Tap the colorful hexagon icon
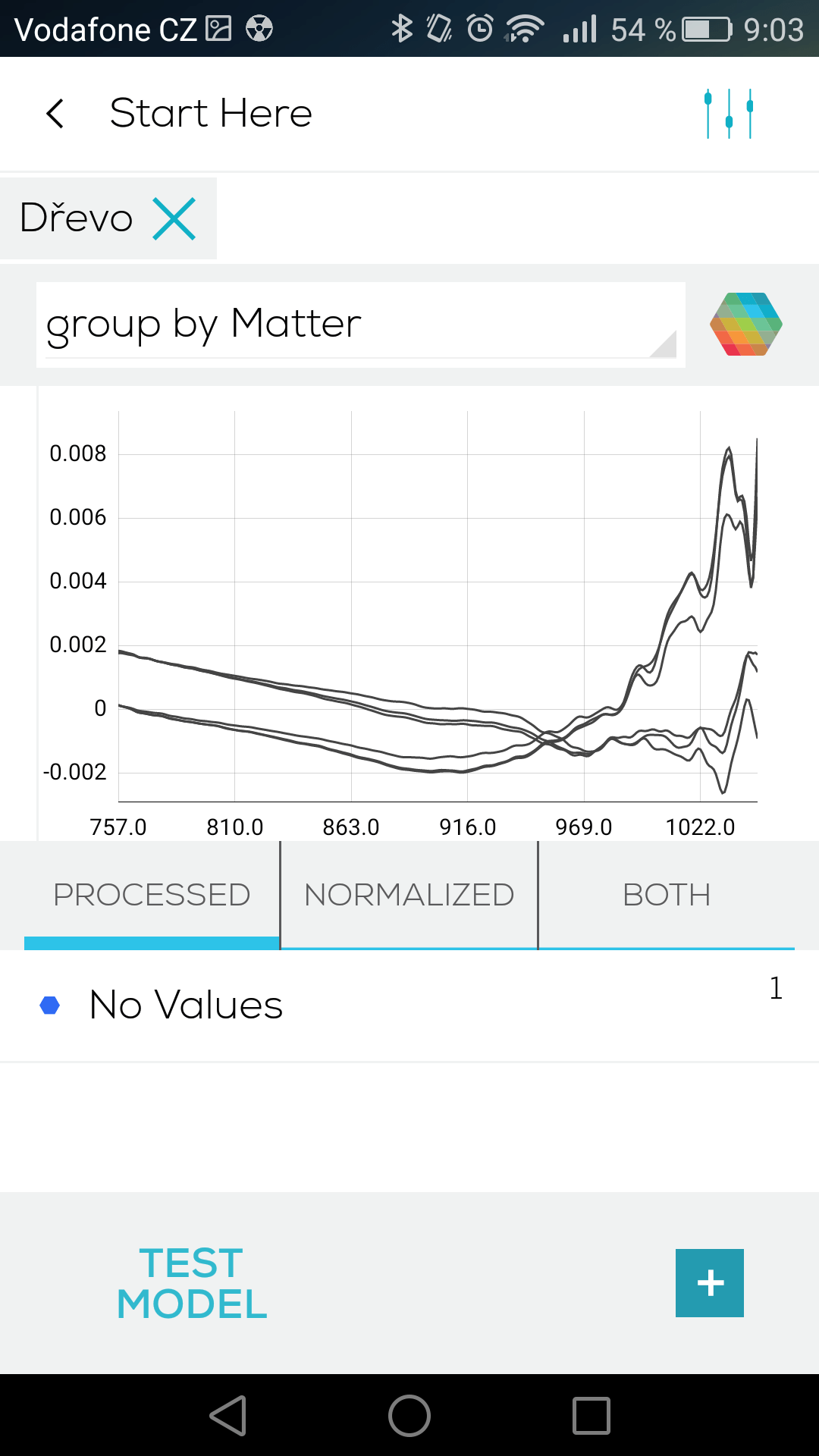Viewport: 819px width, 1456px height. tap(746, 325)
